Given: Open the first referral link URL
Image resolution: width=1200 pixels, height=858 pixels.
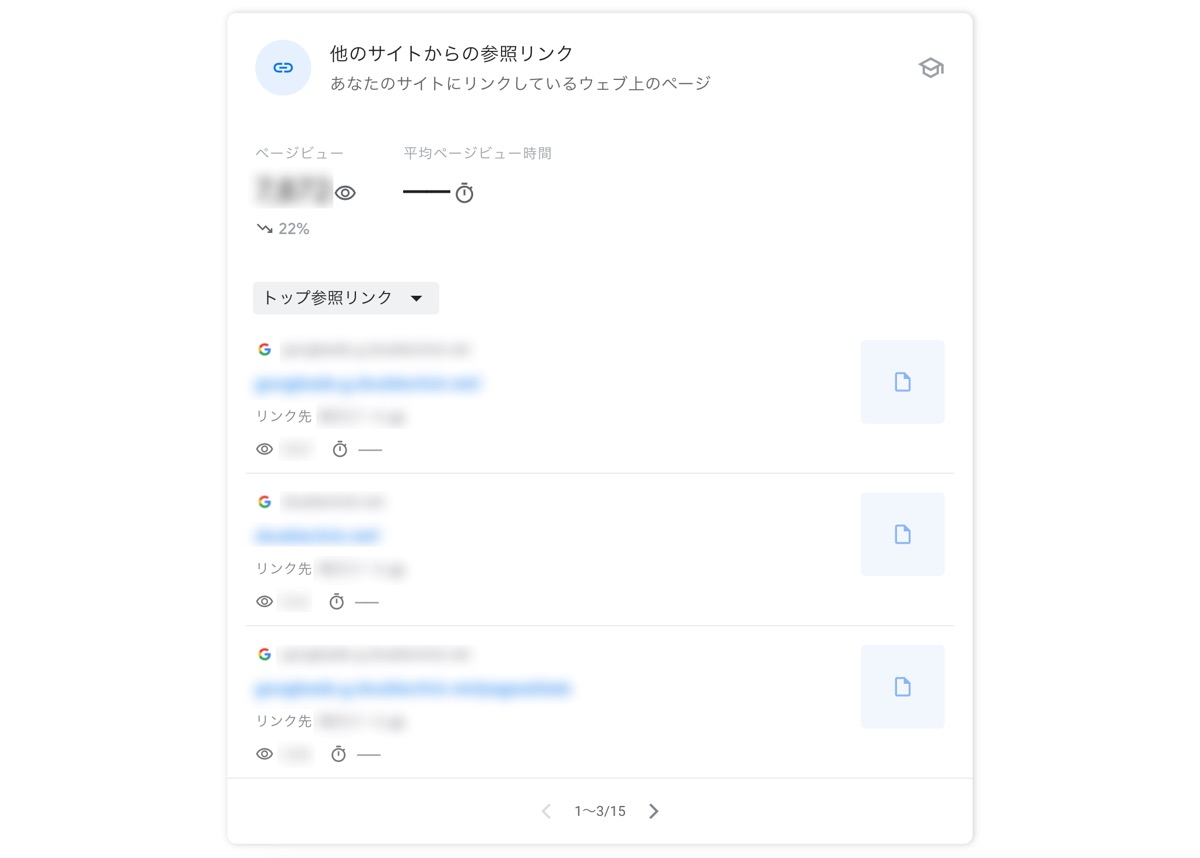Looking at the screenshot, I should (x=368, y=383).
